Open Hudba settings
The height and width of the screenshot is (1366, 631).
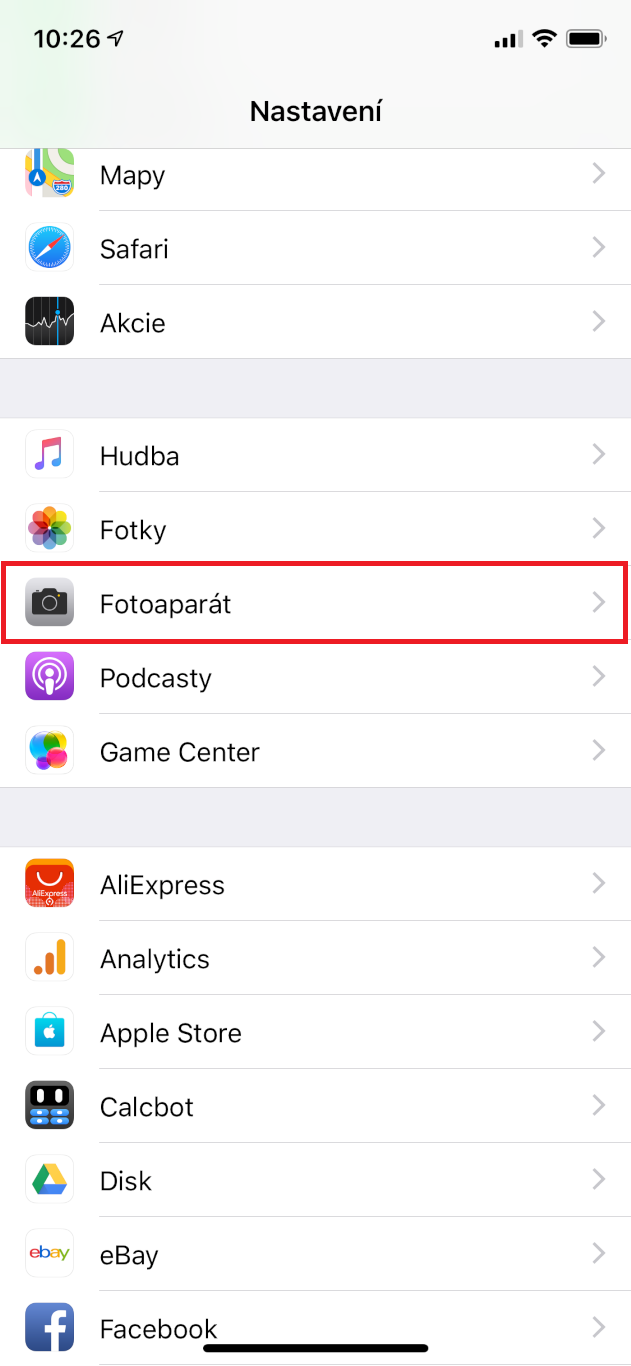(315, 456)
